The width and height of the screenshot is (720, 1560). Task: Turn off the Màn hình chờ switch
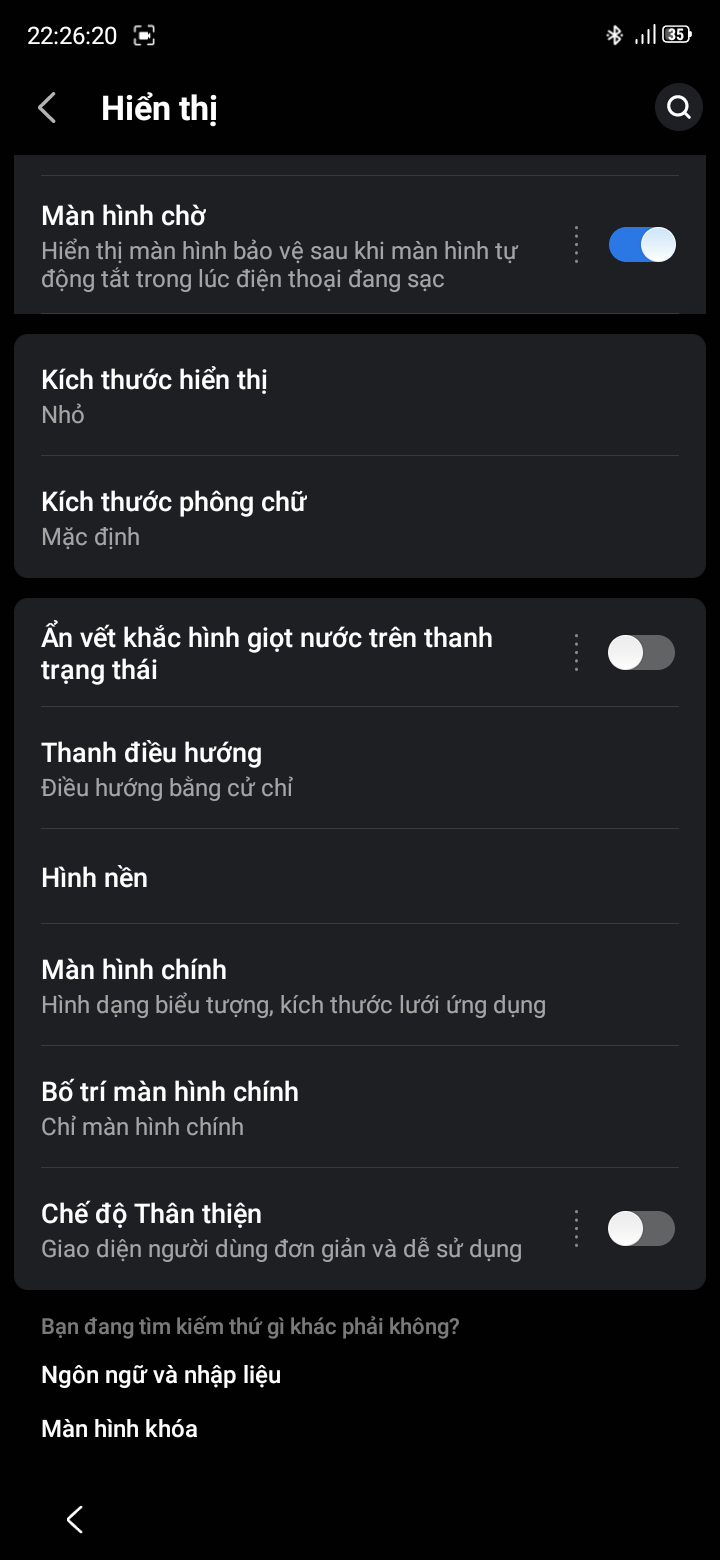click(x=642, y=245)
